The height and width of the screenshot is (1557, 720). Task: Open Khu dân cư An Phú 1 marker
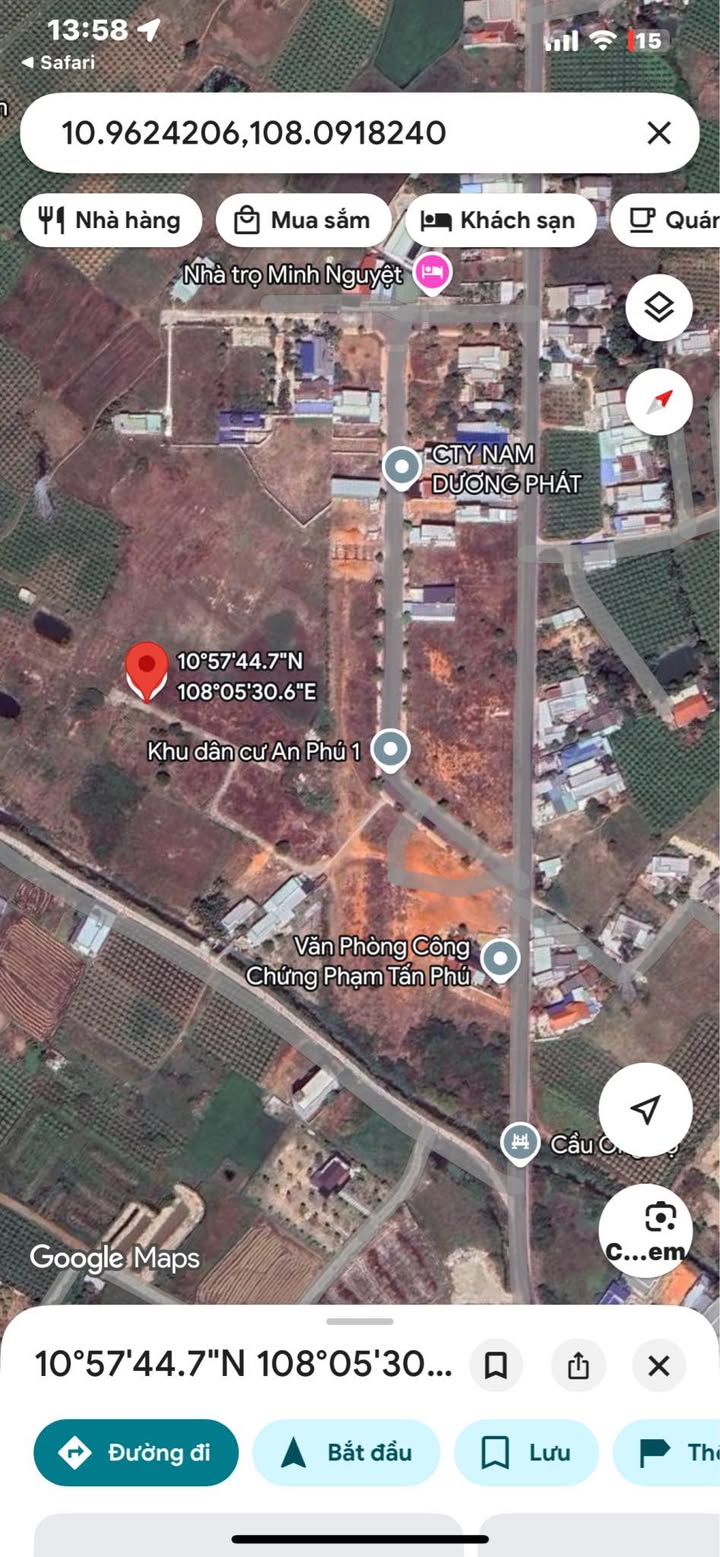[390, 749]
